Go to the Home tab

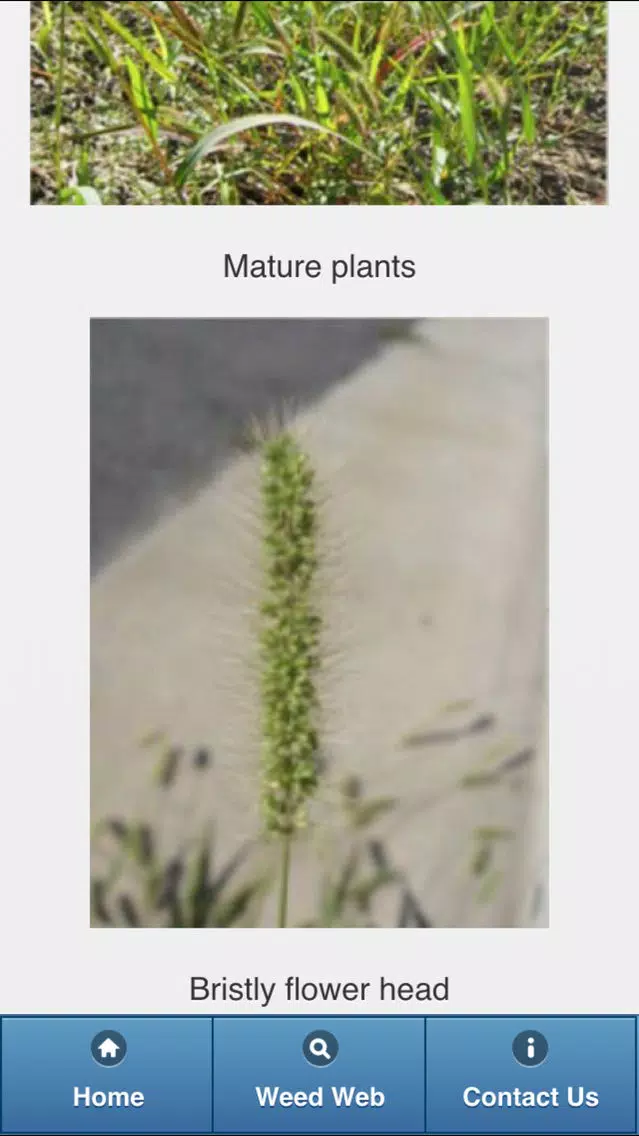[107, 1075]
